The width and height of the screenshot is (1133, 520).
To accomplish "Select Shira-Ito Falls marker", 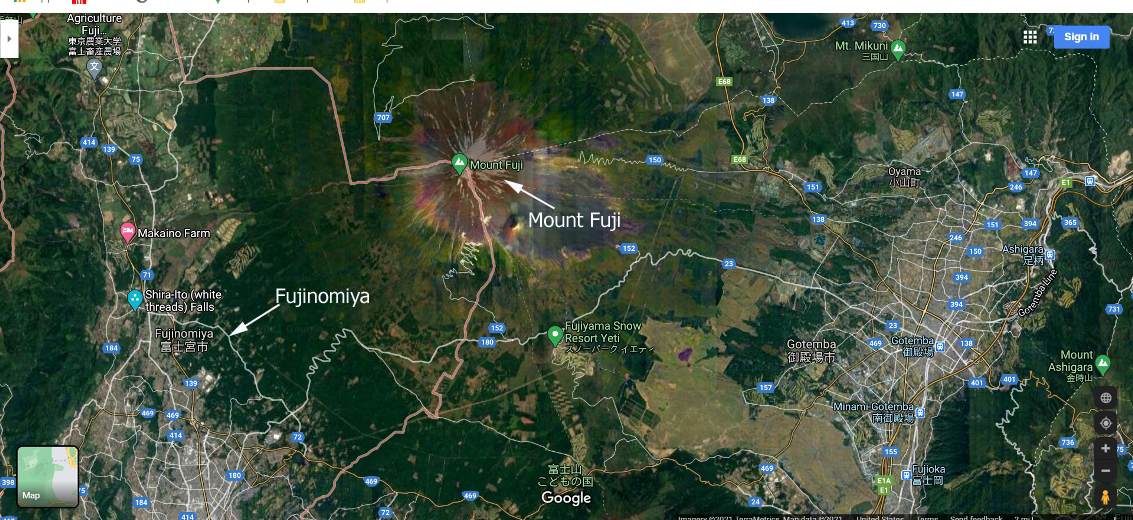I will tap(135, 298).
